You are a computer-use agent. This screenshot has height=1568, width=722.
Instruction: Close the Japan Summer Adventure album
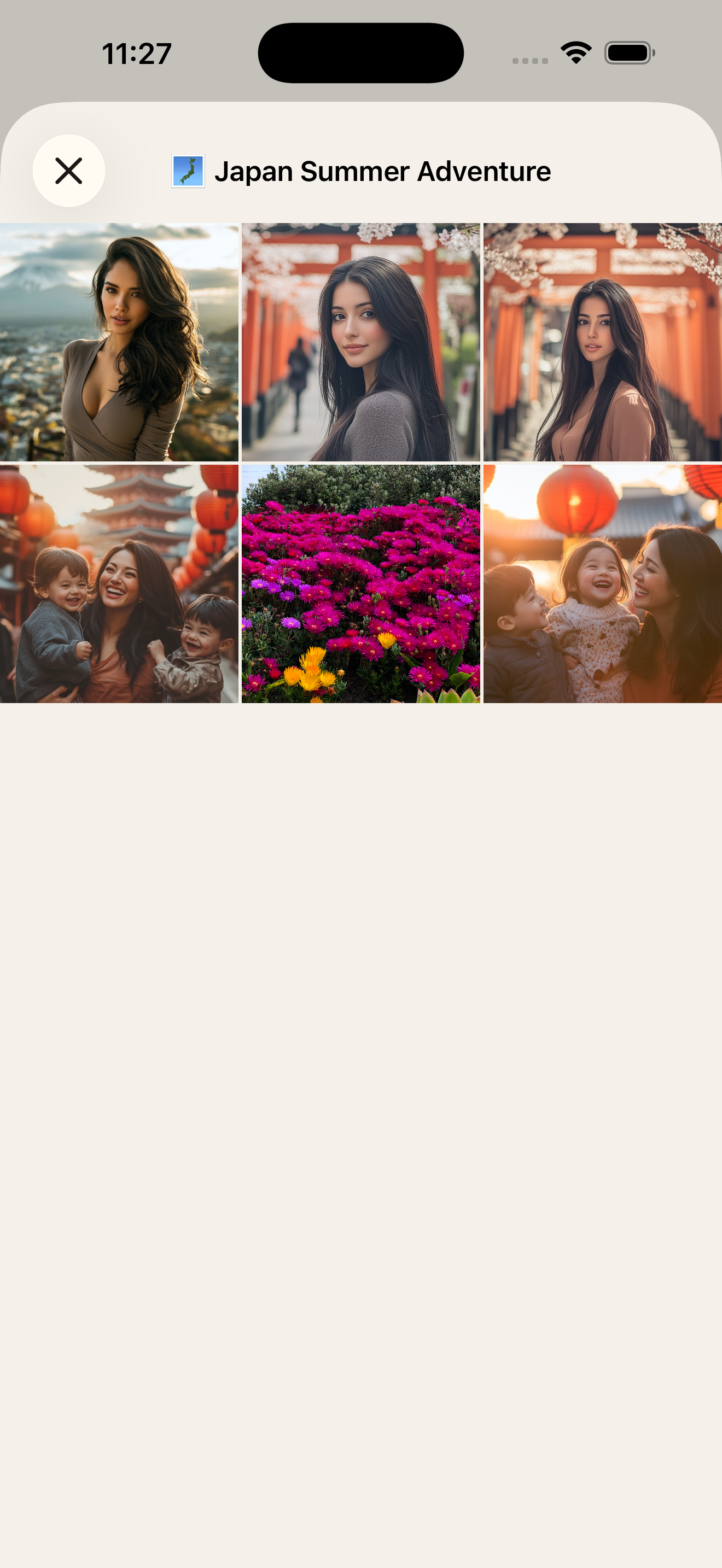pos(69,171)
